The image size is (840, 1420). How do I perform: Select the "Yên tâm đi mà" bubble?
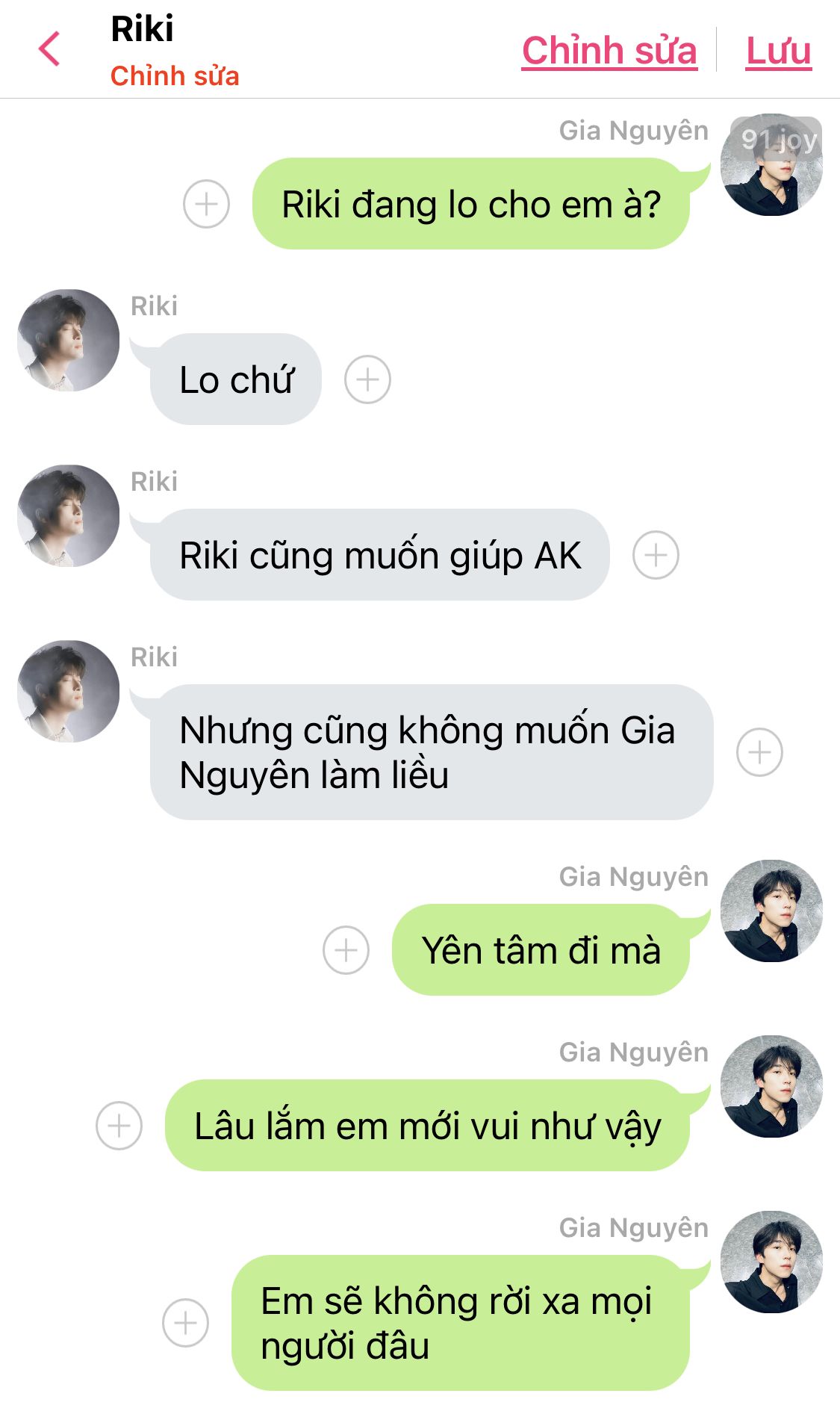[541, 950]
